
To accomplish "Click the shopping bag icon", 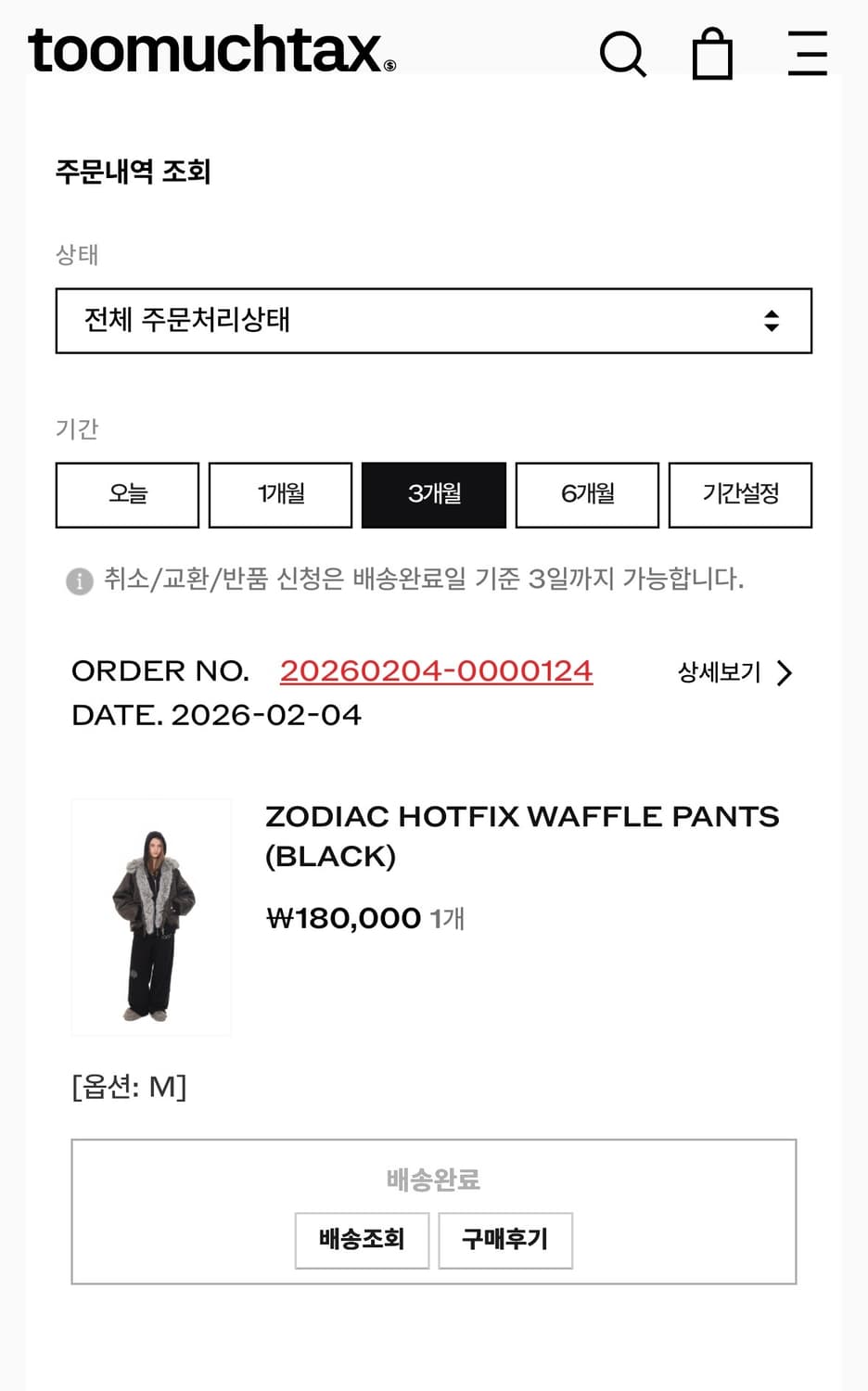I will (x=712, y=54).
